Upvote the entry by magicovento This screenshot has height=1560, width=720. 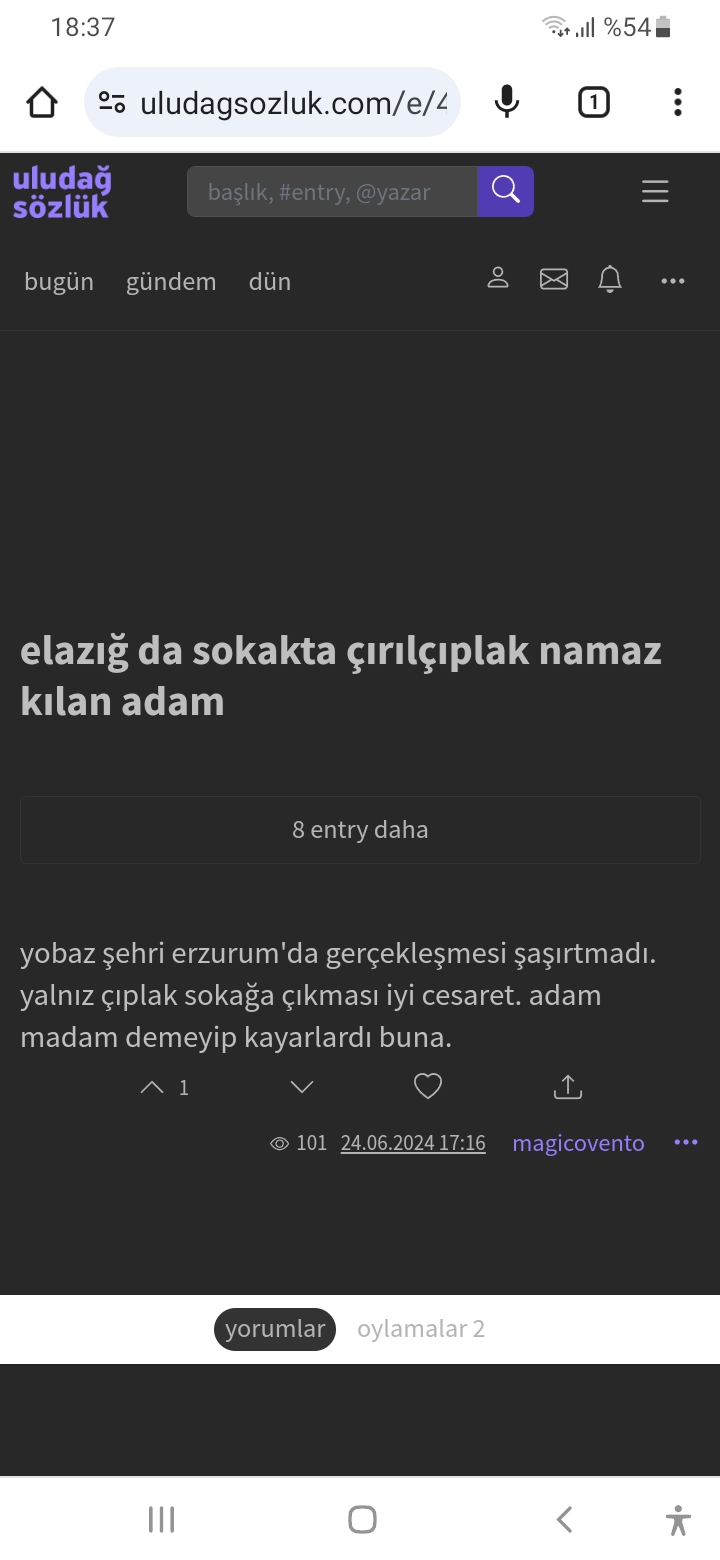click(153, 1087)
